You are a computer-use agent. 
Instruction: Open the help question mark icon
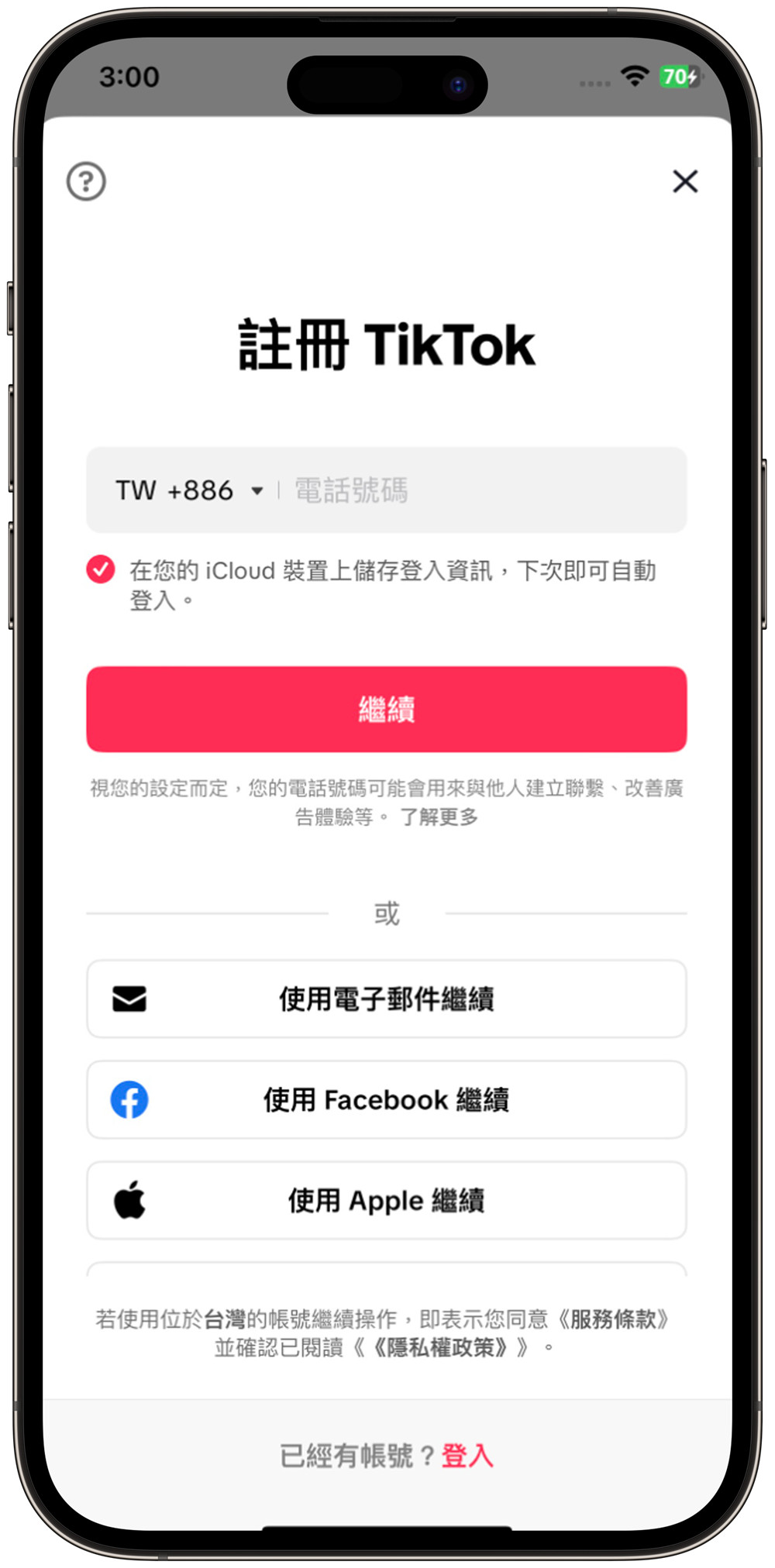tap(85, 181)
